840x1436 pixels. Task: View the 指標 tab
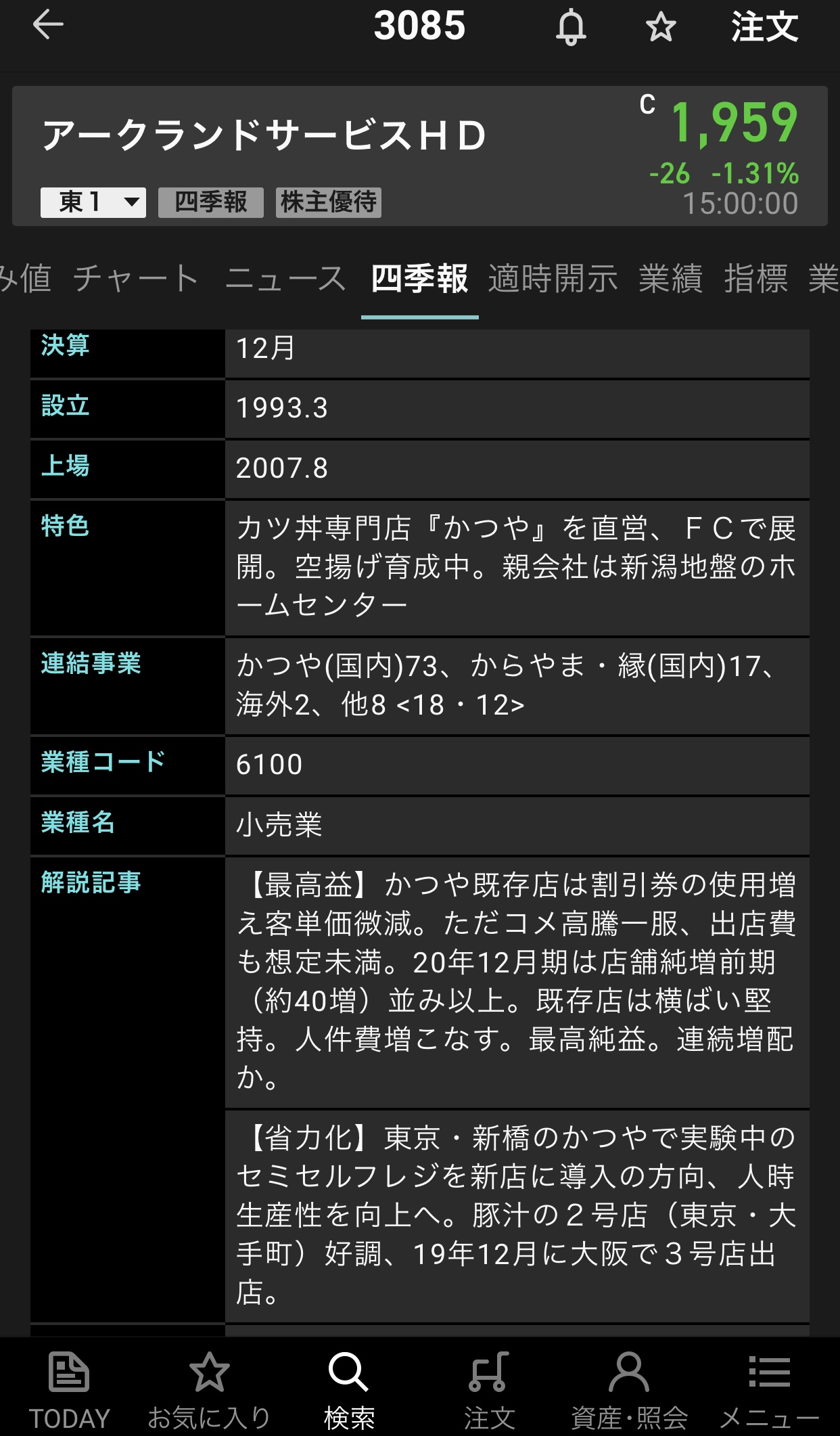tap(756, 279)
